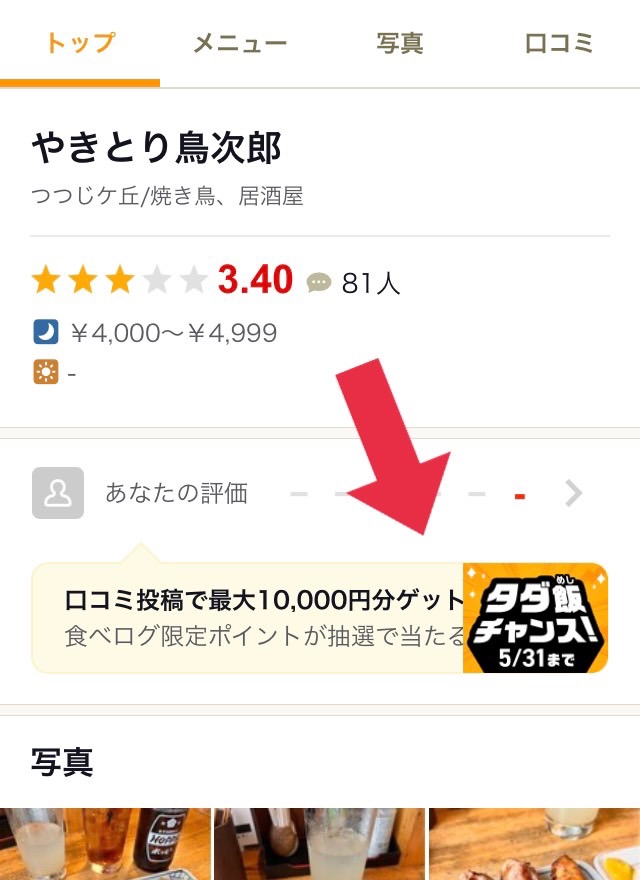
Task: Switch to the トップ tab
Action: pos(80,43)
